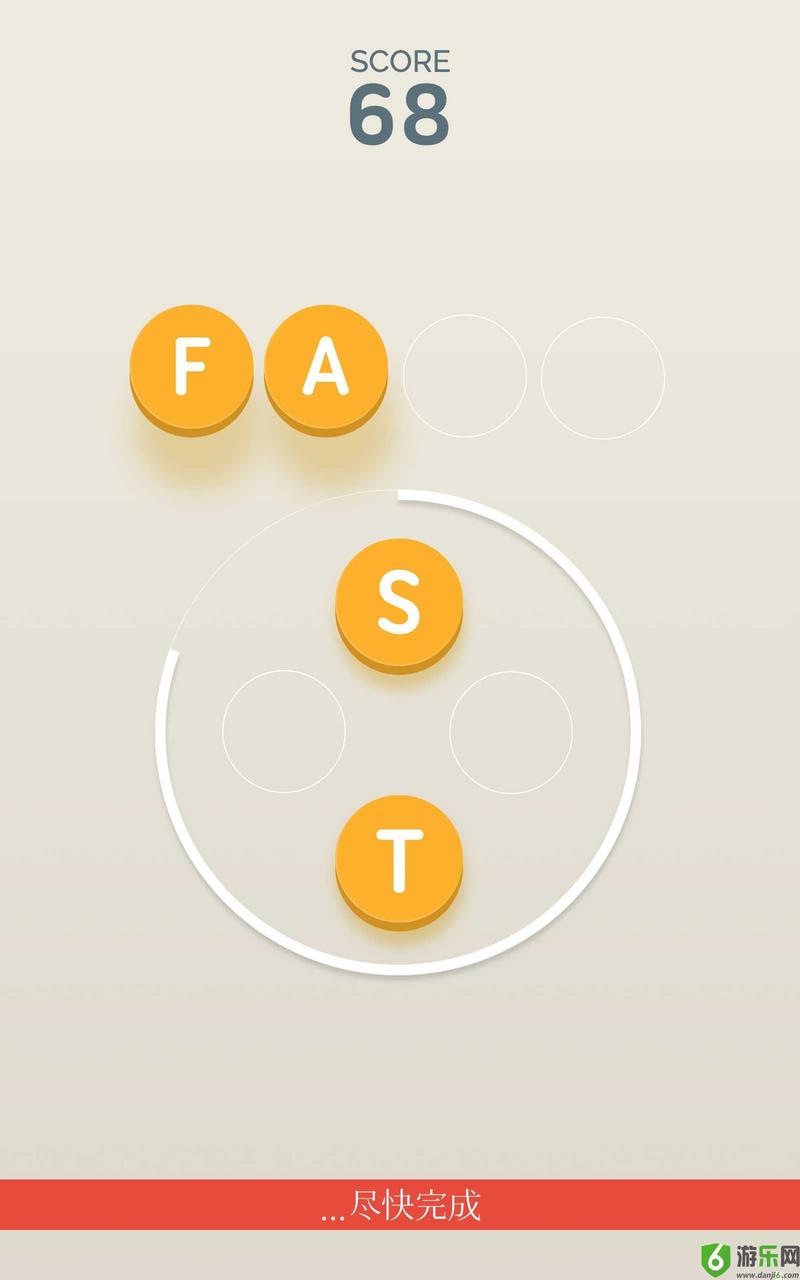800x1280 pixels.
Task: Remove the placed letter F tile
Action: click(190, 367)
